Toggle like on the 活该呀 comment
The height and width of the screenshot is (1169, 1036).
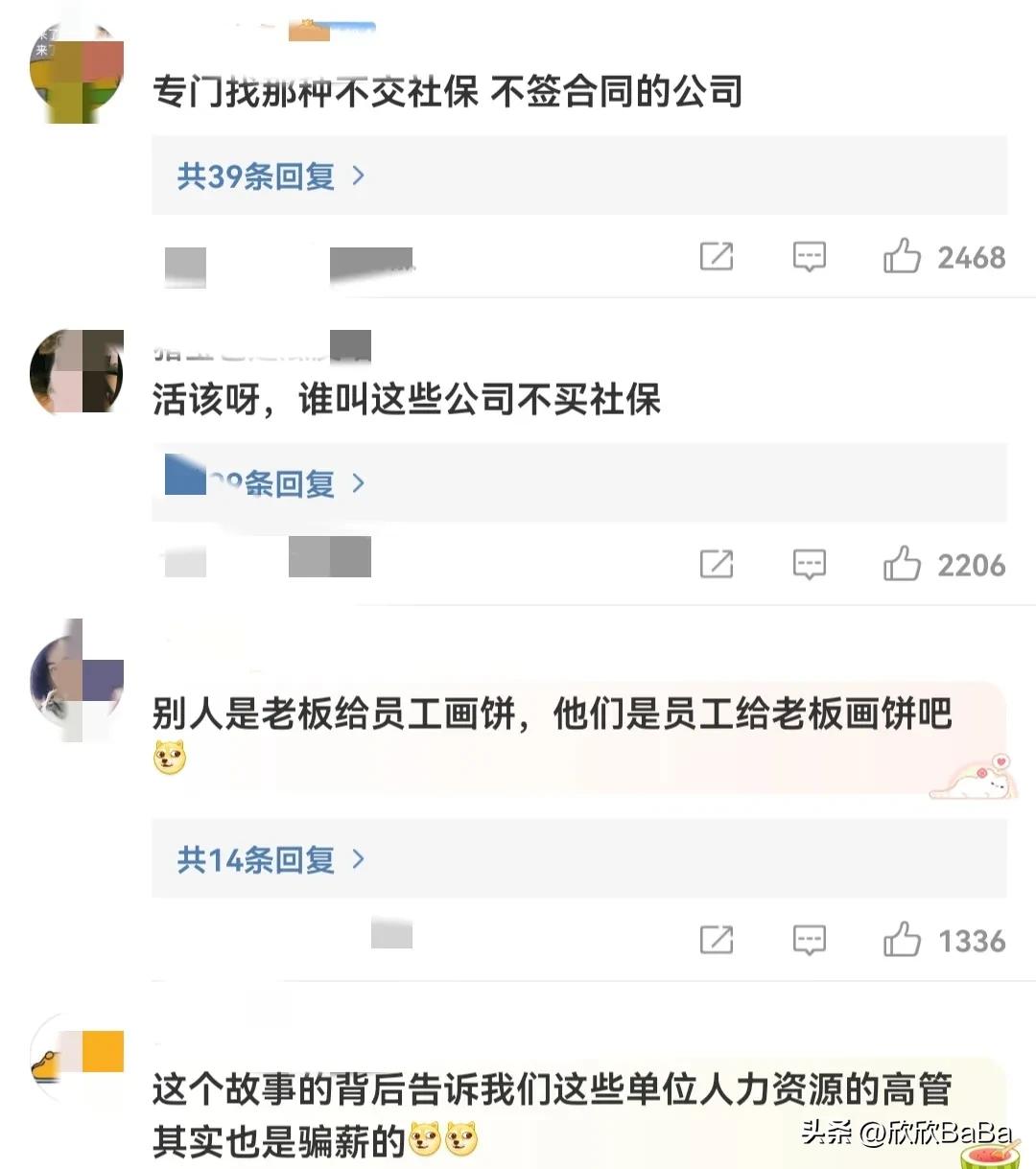pyautogui.click(x=903, y=565)
